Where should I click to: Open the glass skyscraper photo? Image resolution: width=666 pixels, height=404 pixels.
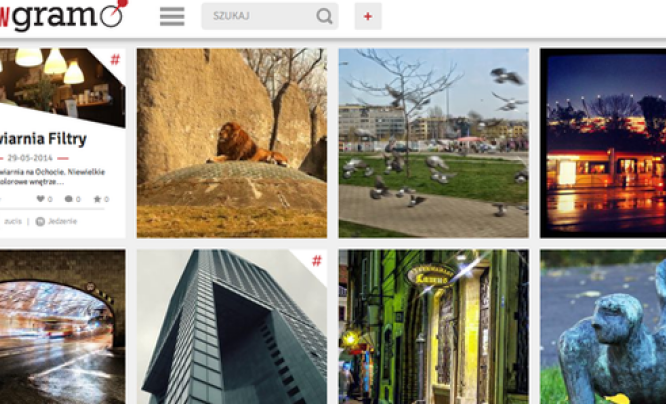[x=231, y=327]
